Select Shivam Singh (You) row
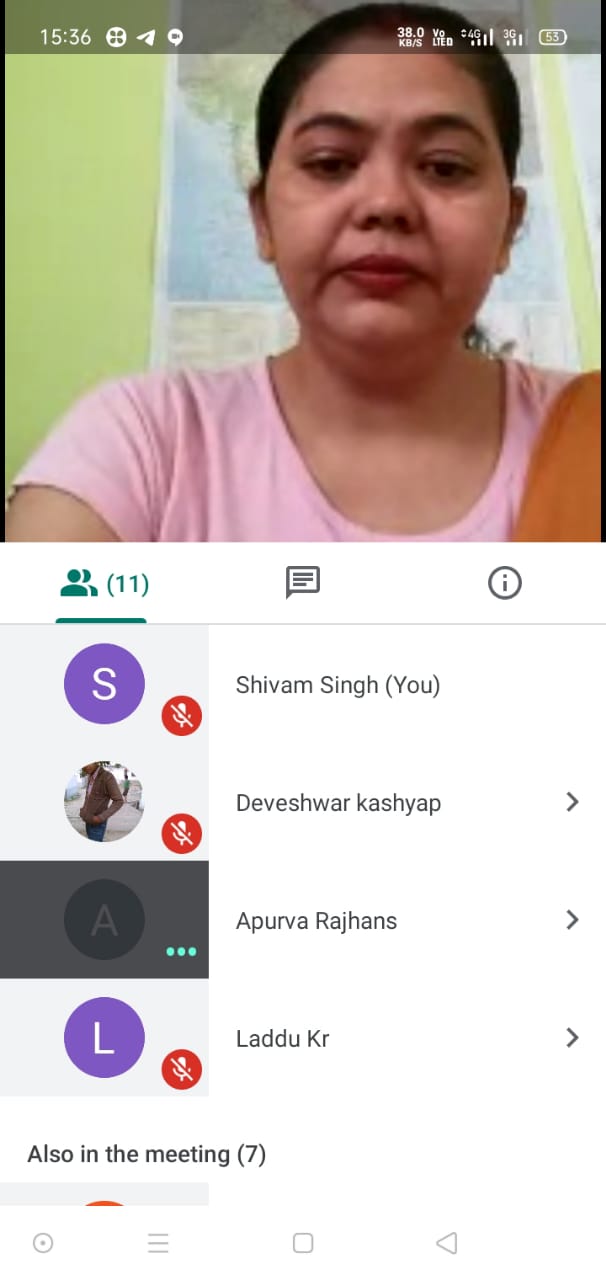The height and width of the screenshot is (1280, 606). tap(337, 685)
